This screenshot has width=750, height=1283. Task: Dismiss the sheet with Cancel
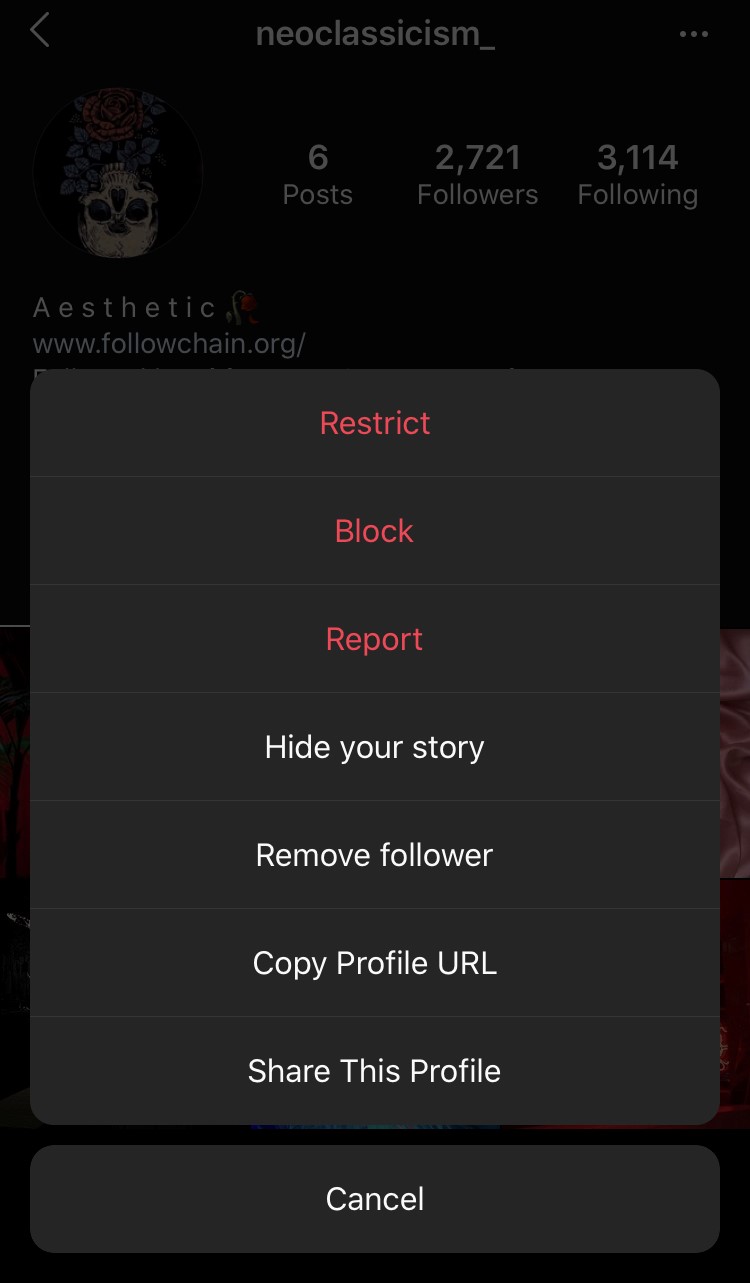[375, 1199]
